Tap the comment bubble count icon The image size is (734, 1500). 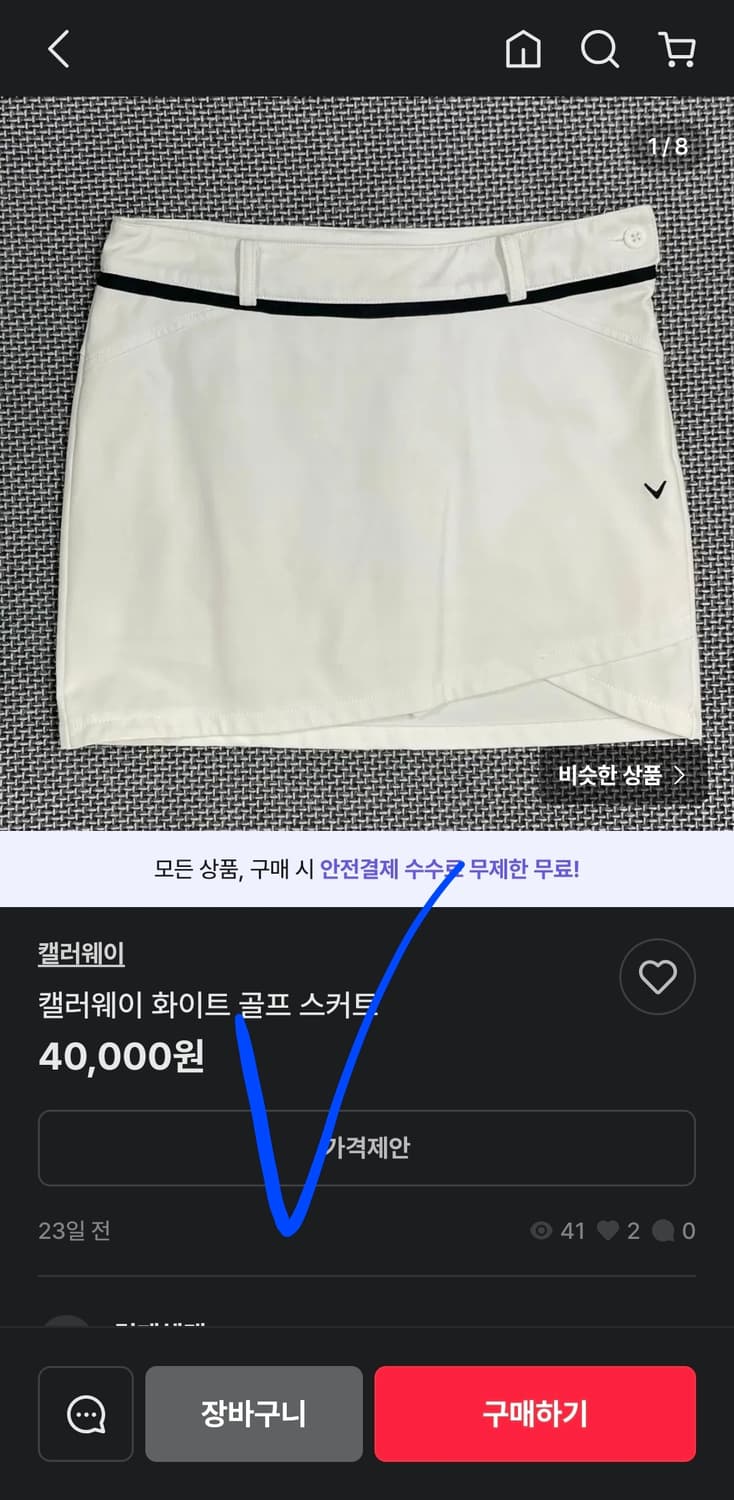click(x=666, y=1231)
